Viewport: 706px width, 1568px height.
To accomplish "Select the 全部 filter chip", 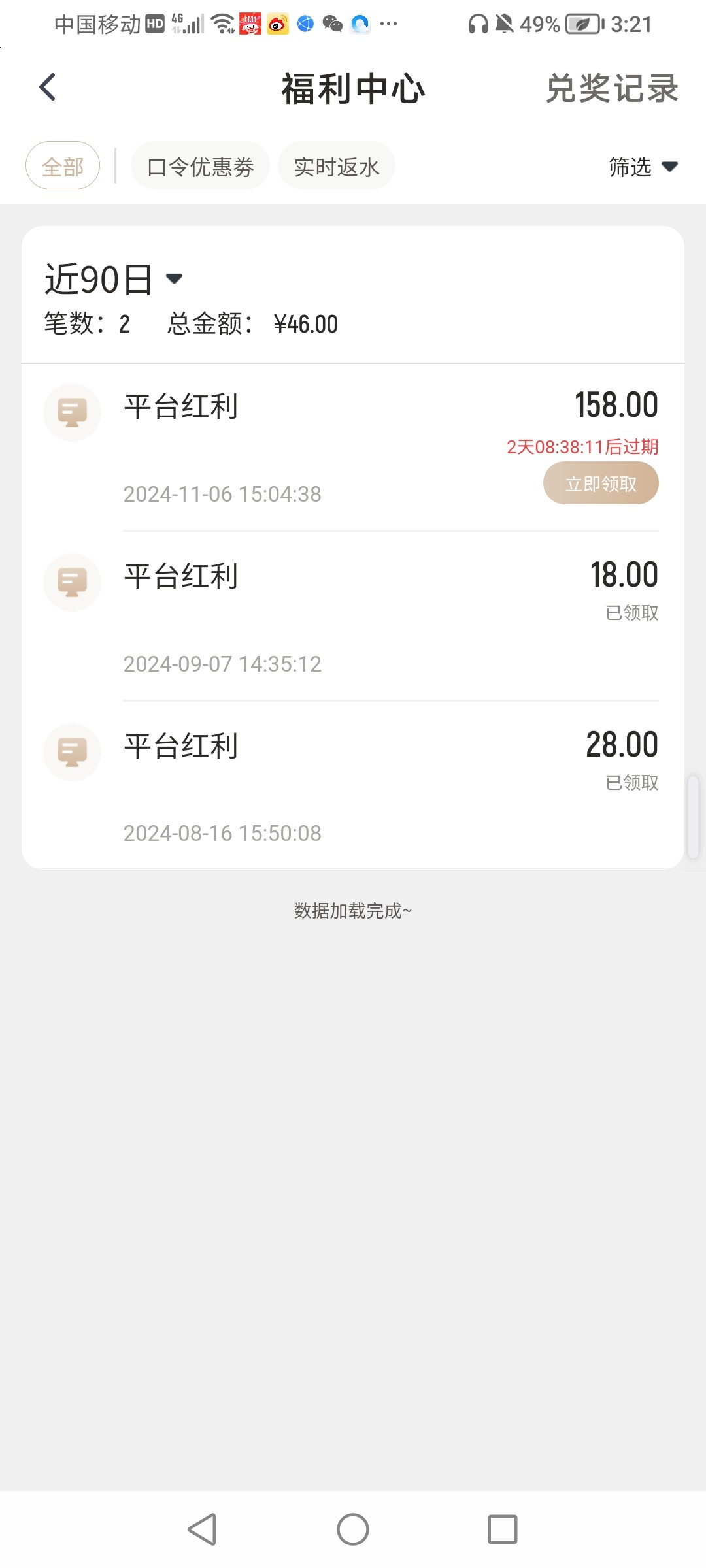I will [x=63, y=166].
